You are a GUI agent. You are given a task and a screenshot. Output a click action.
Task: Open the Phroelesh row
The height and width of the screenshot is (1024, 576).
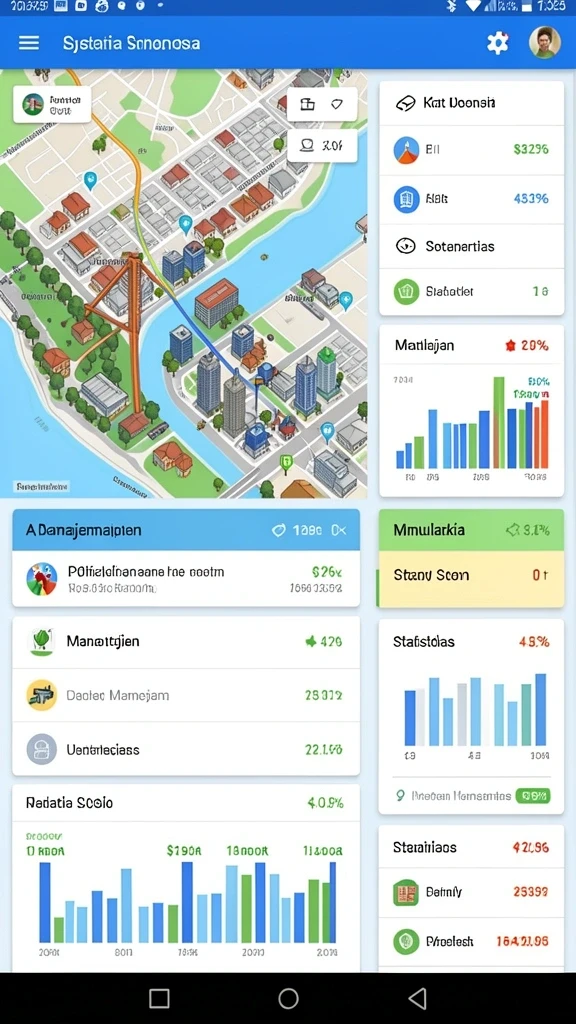tap(472, 942)
